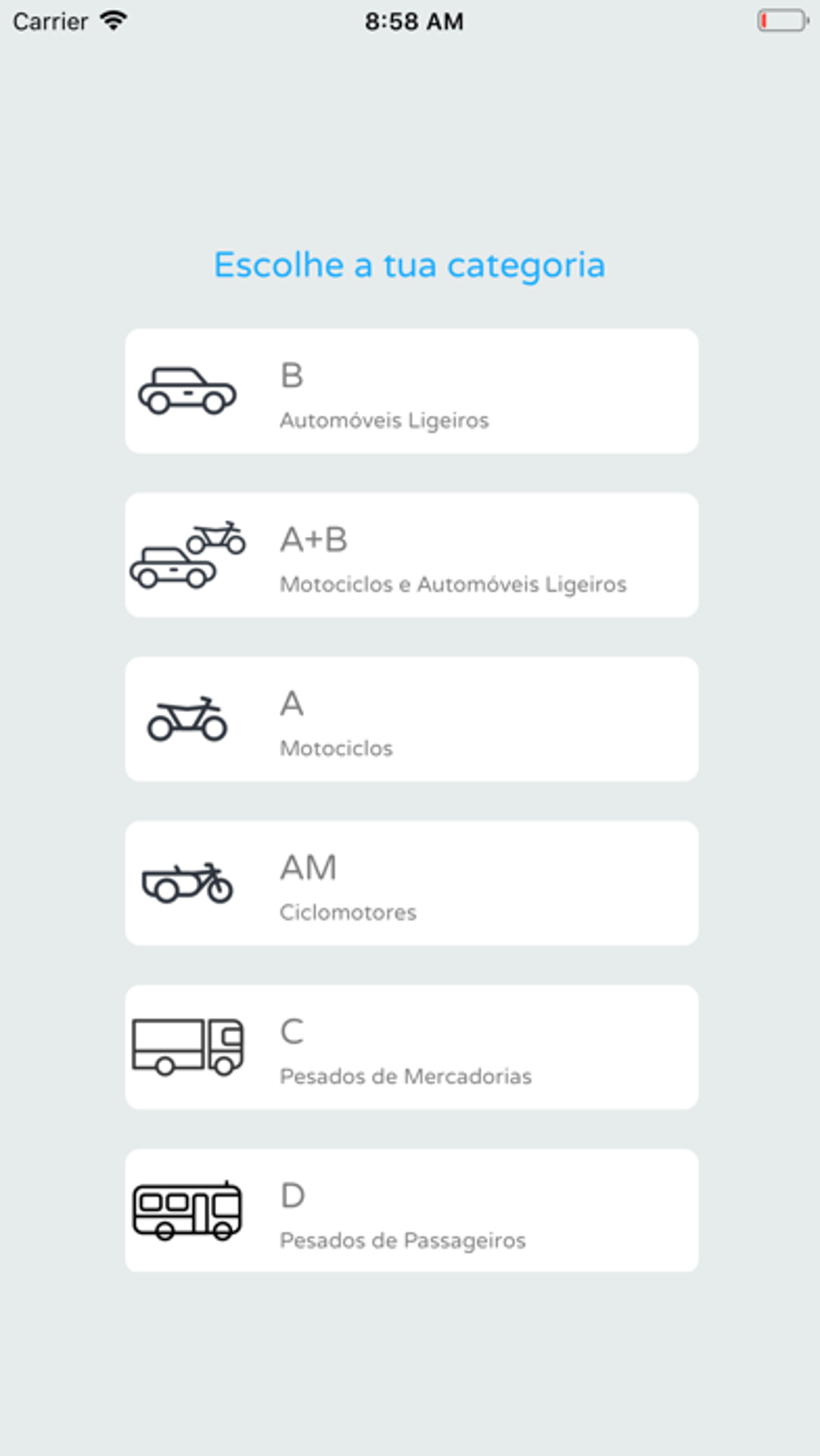The image size is (820, 1456).
Task: Select category B Automóveis Ligeiros
Action: tap(411, 391)
